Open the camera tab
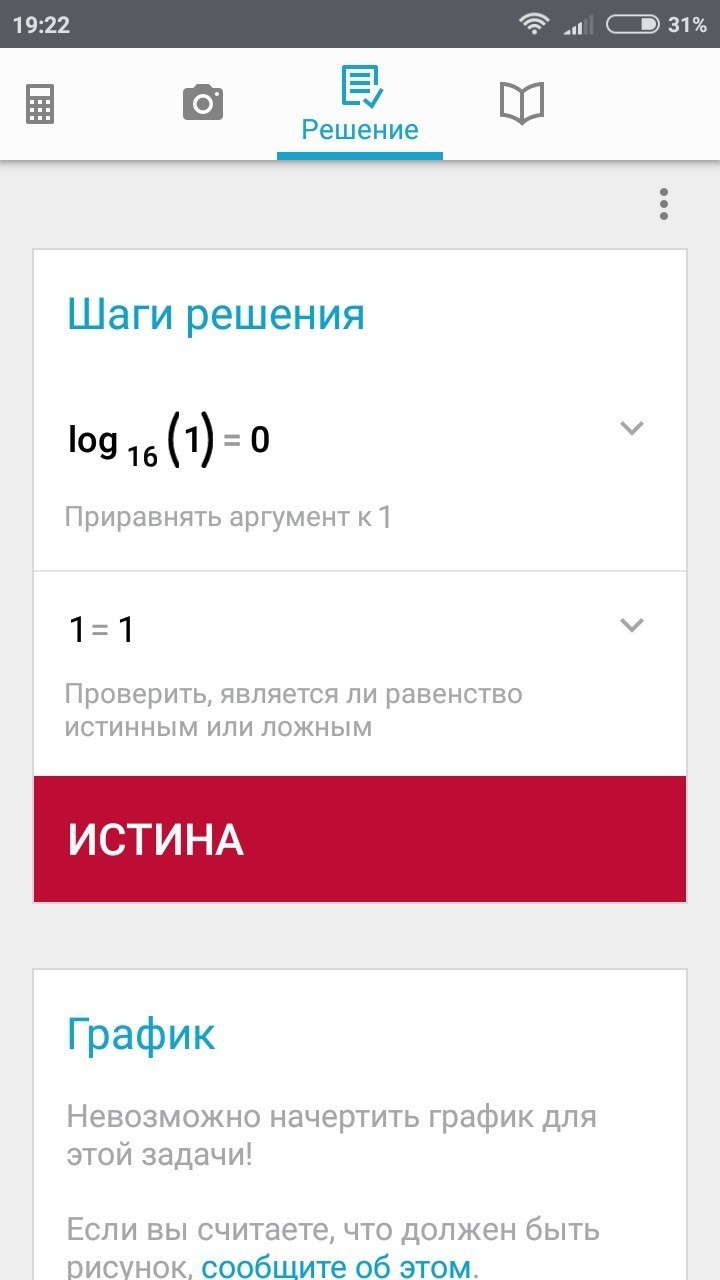The image size is (720, 1280). [x=202, y=103]
